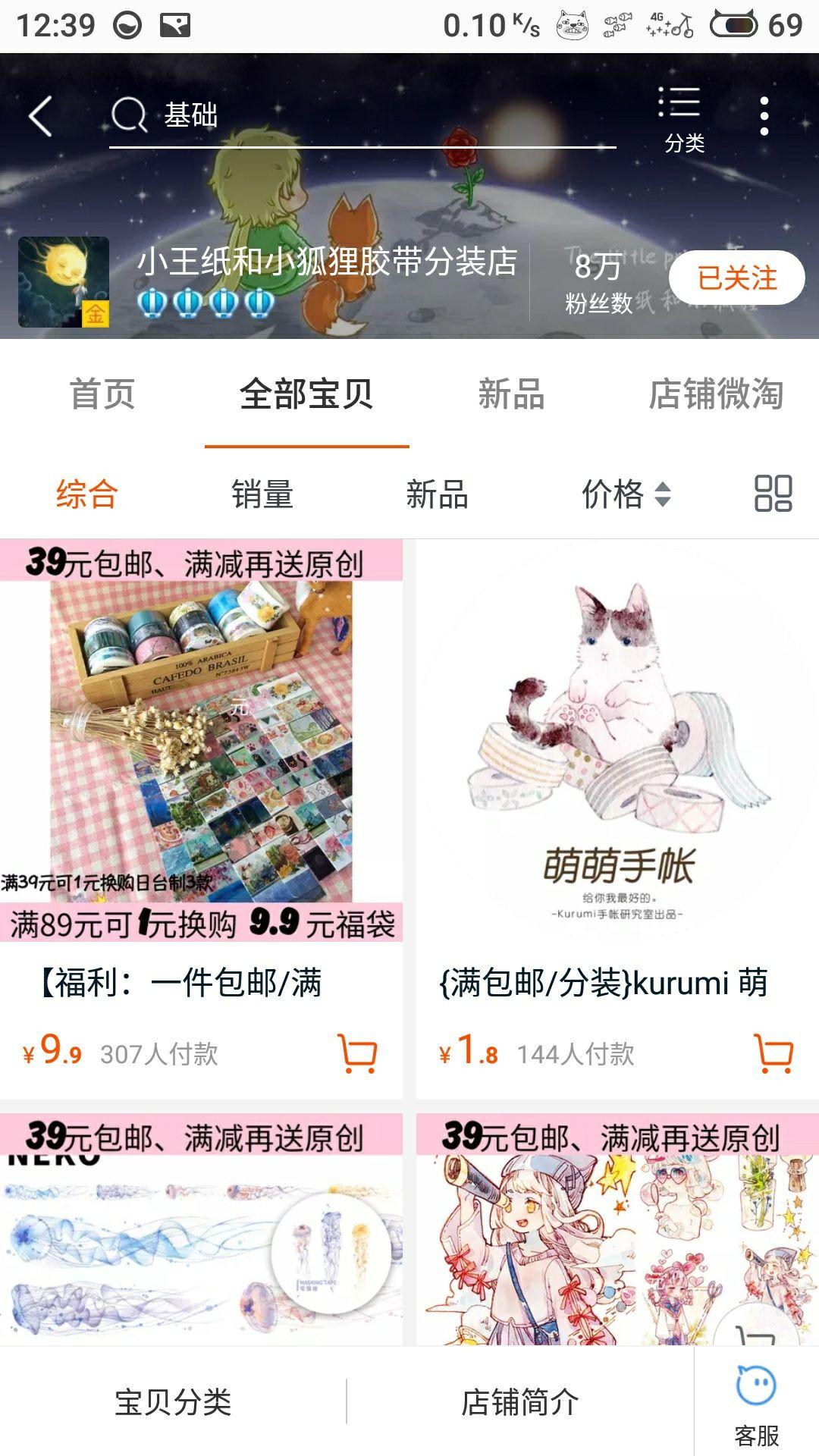The image size is (819, 1456).
Task: Sort products by 销量
Action: tap(262, 494)
